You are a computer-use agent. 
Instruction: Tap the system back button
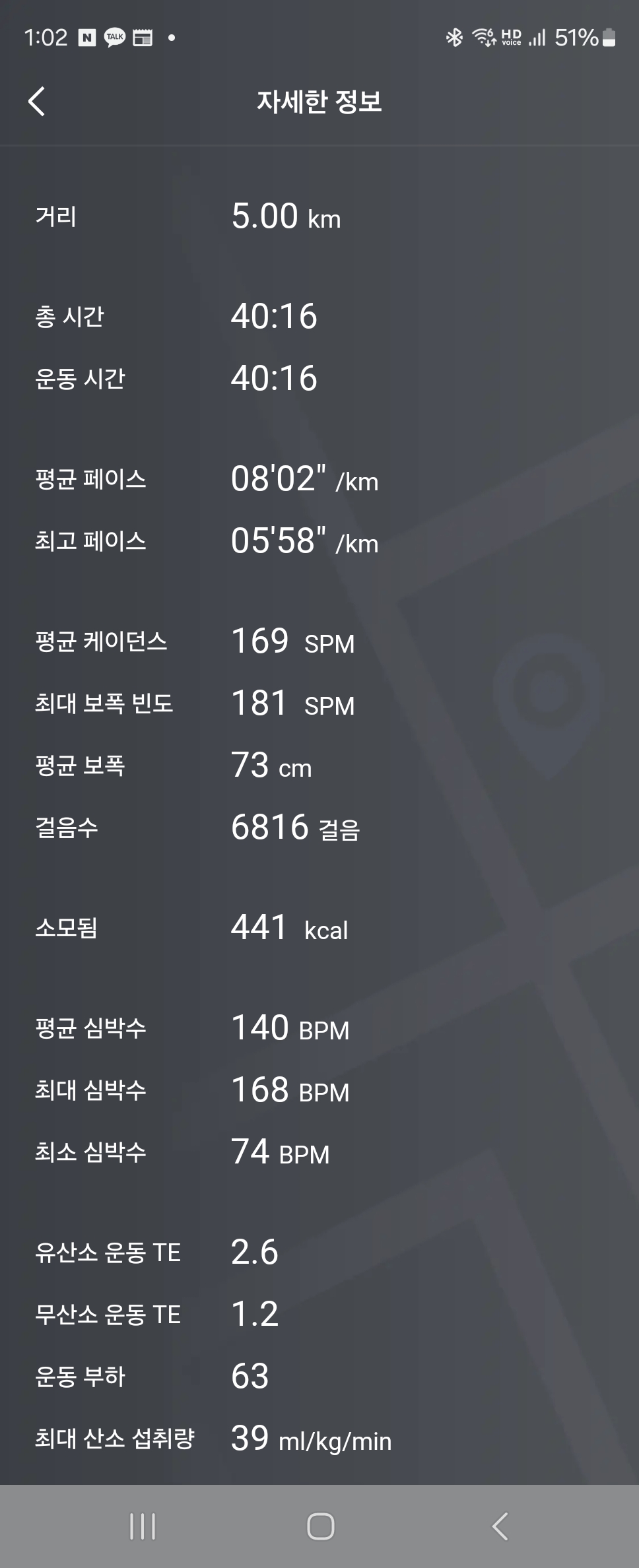(500, 1526)
